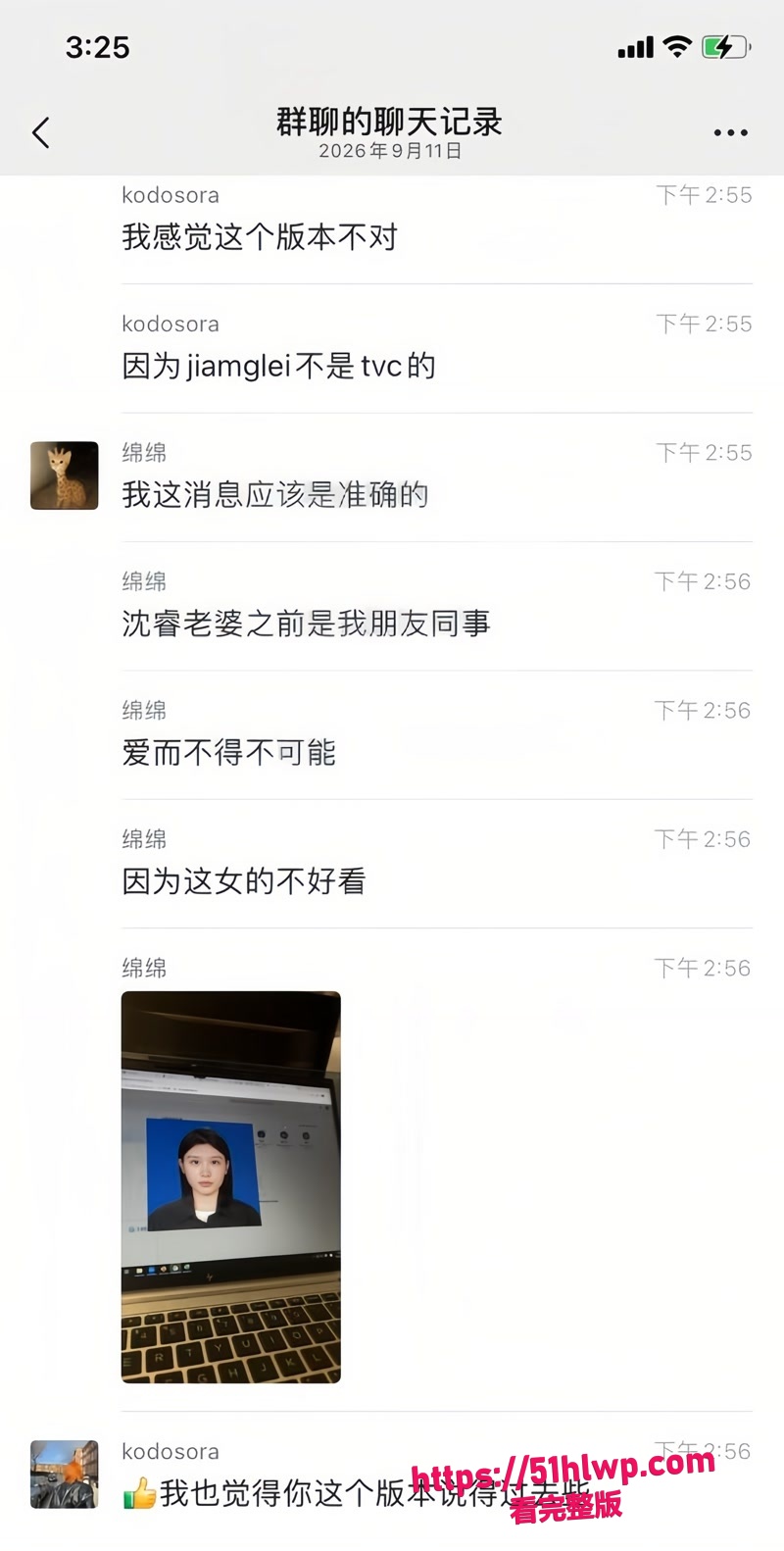This screenshot has height=1551, width=784.
Task: Open the laptop photo sent by 绵绵
Action: tap(231, 1187)
